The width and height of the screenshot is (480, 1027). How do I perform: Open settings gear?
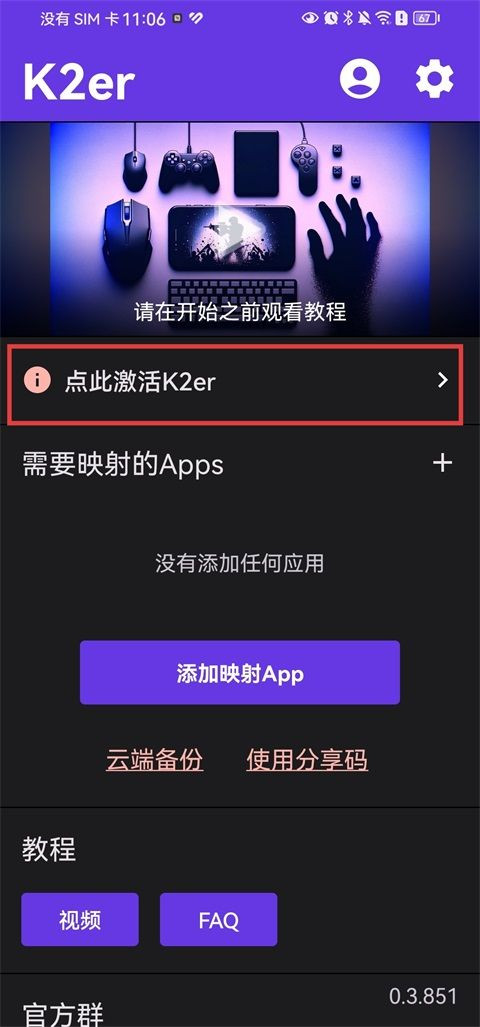pyautogui.click(x=434, y=79)
